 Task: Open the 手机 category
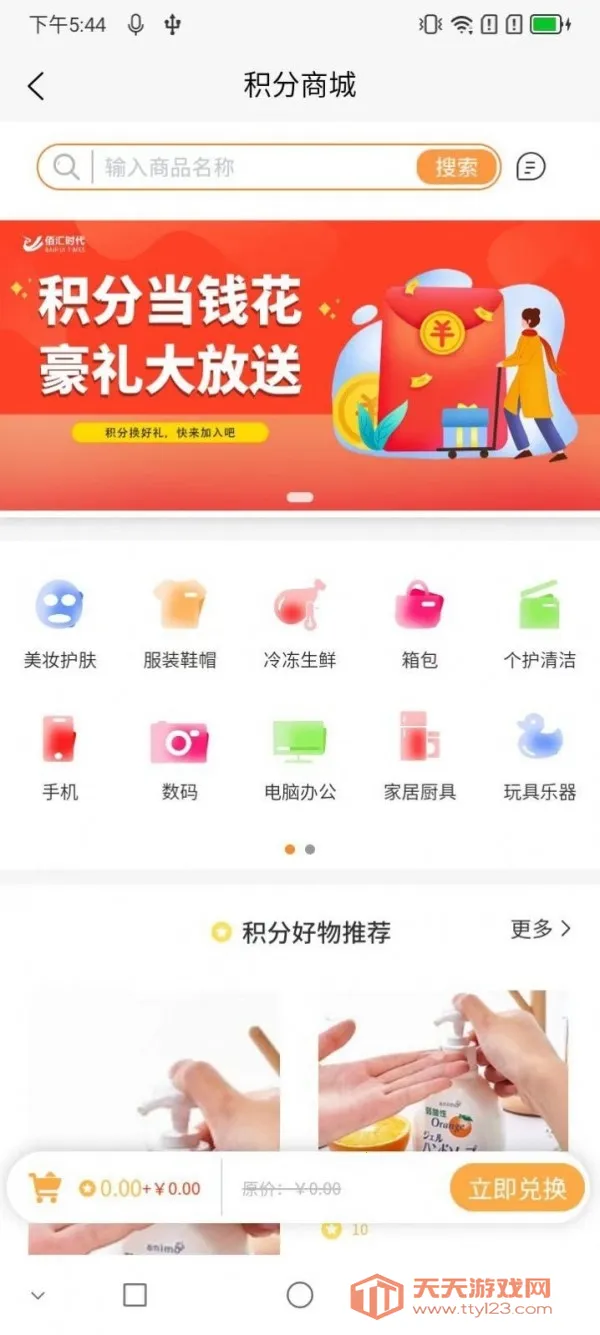pyautogui.click(x=60, y=755)
